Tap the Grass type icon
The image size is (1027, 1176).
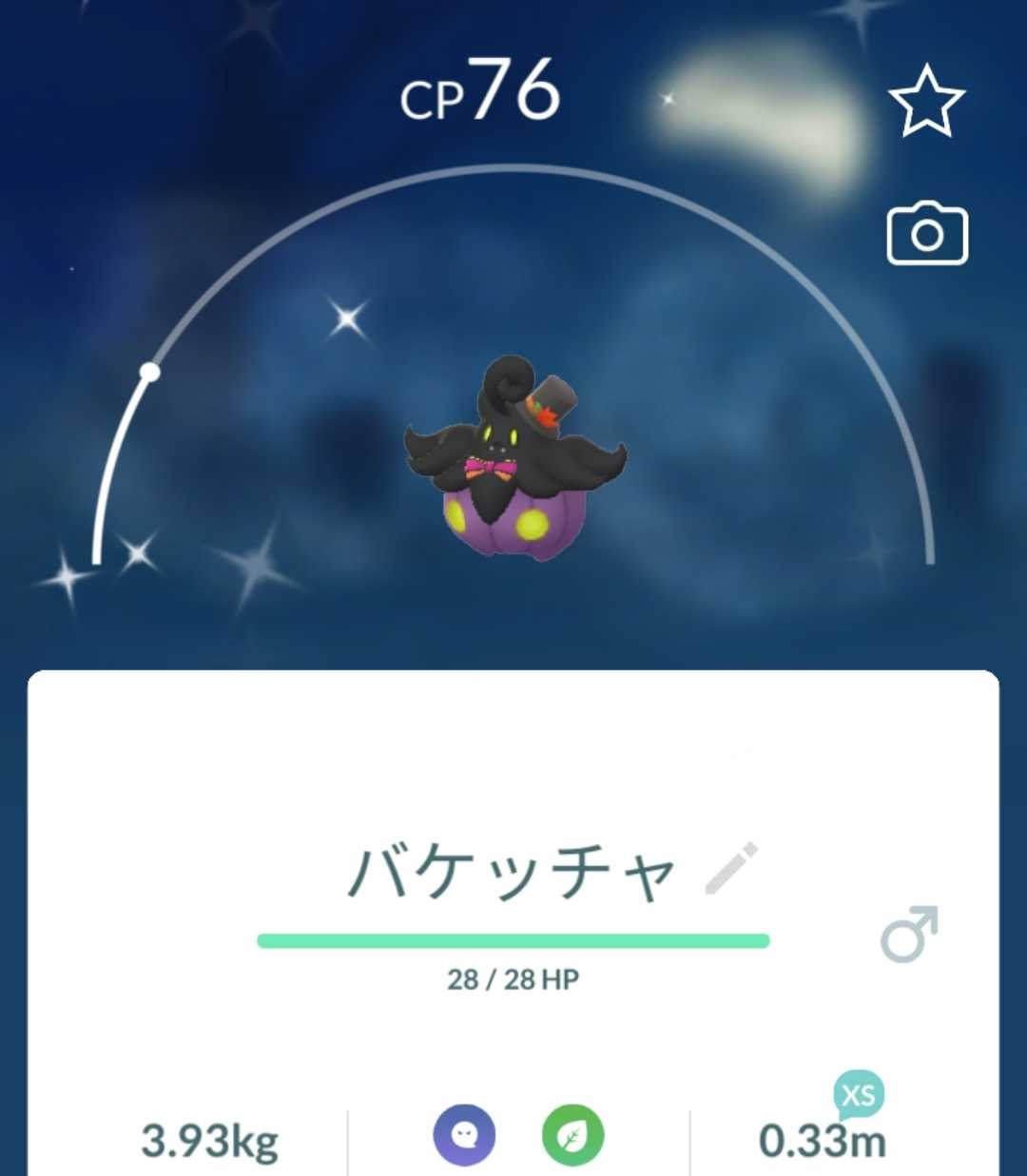572,1135
